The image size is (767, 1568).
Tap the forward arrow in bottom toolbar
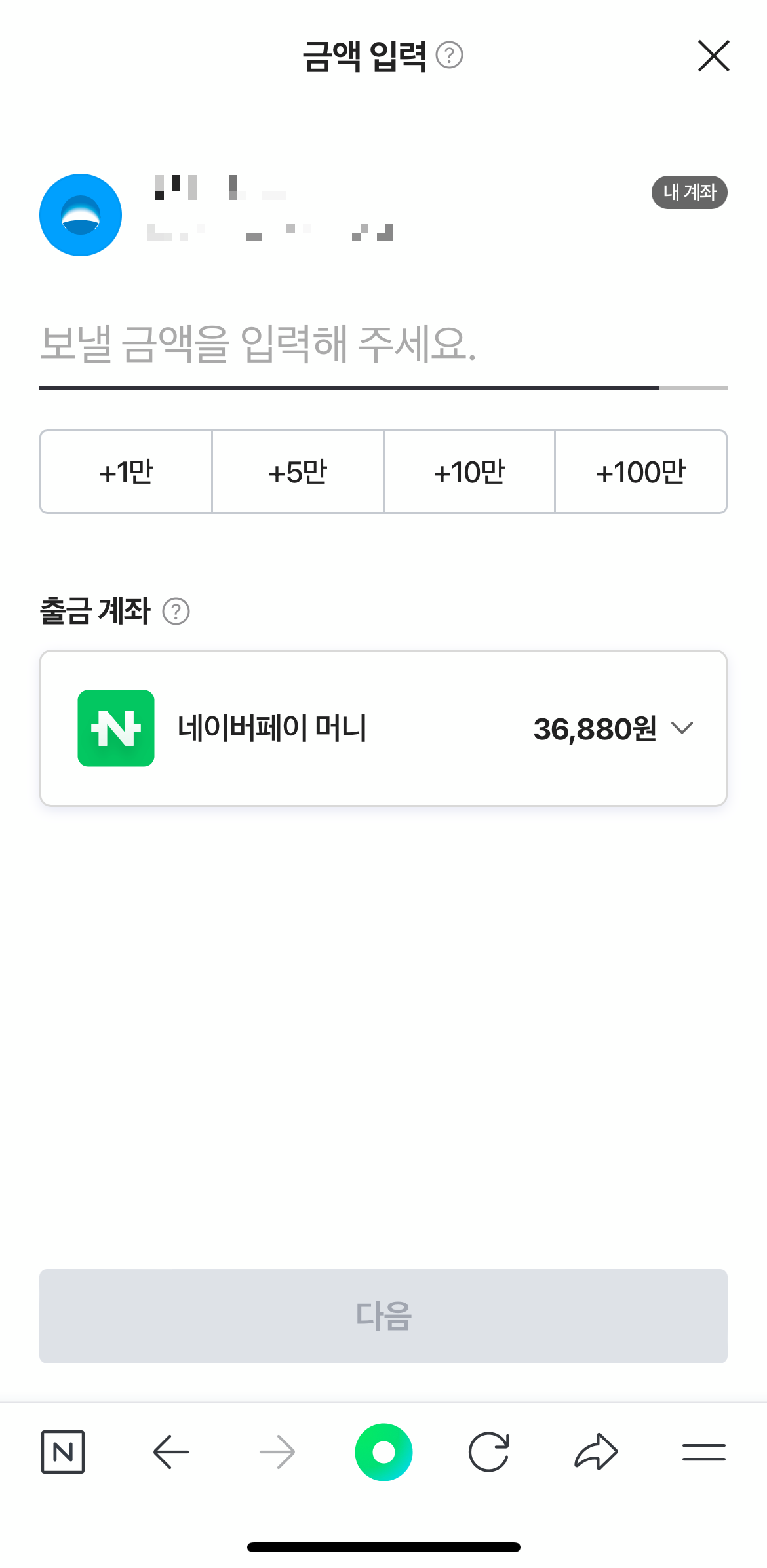pos(277,1451)
